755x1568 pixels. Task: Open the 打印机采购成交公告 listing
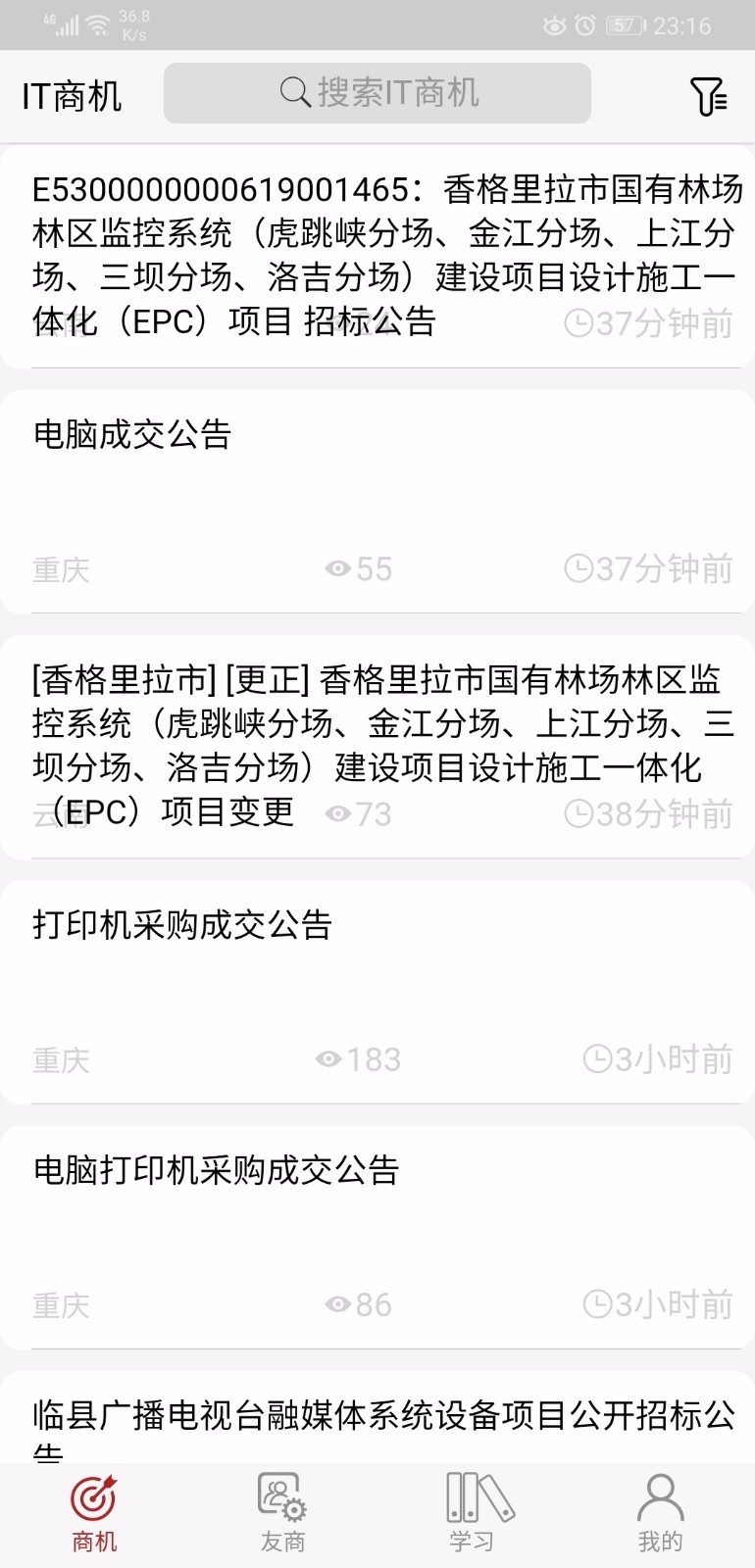point(377,993)
